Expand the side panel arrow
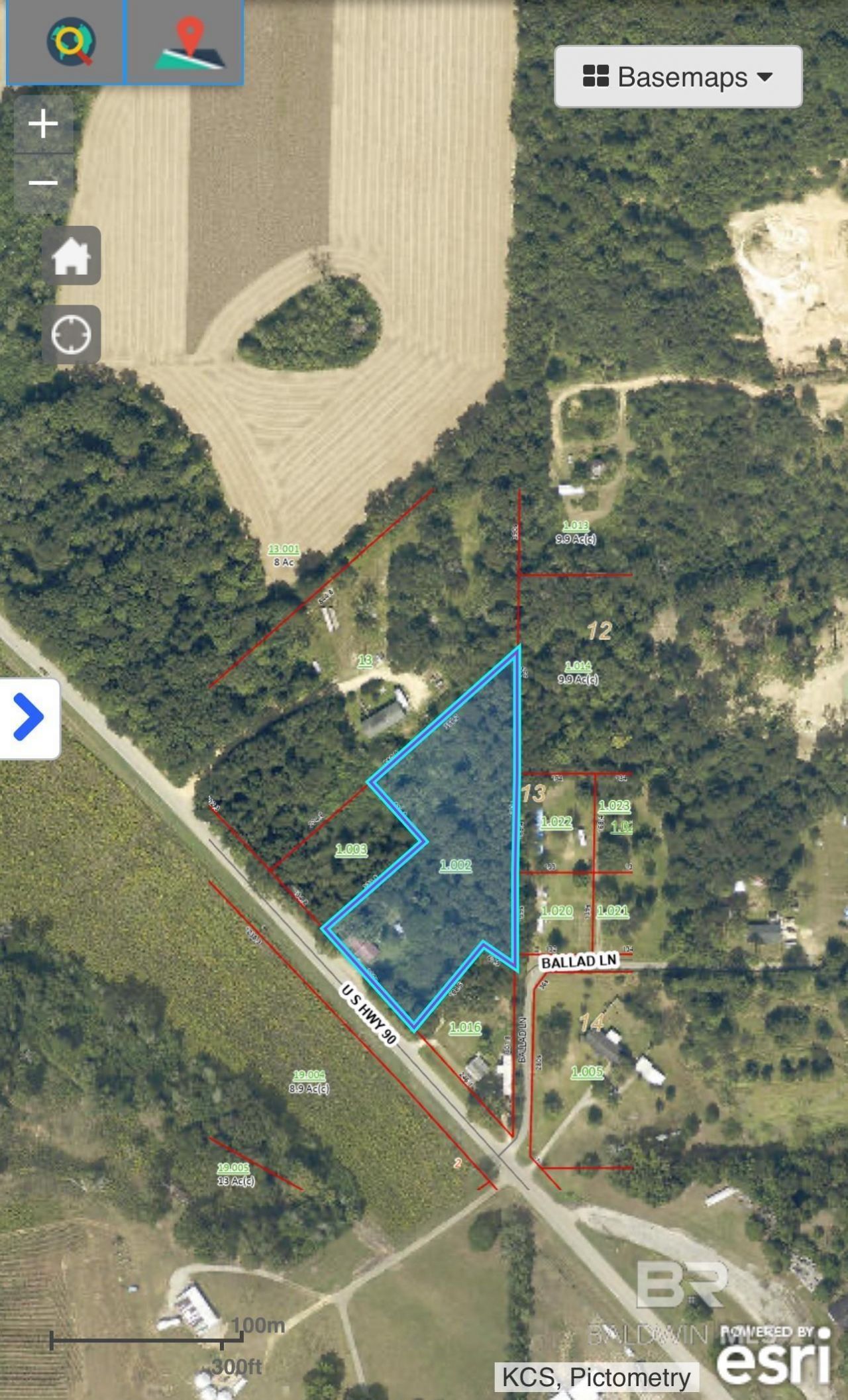Viewport: 848px width, 1400px height. [29, 717]
